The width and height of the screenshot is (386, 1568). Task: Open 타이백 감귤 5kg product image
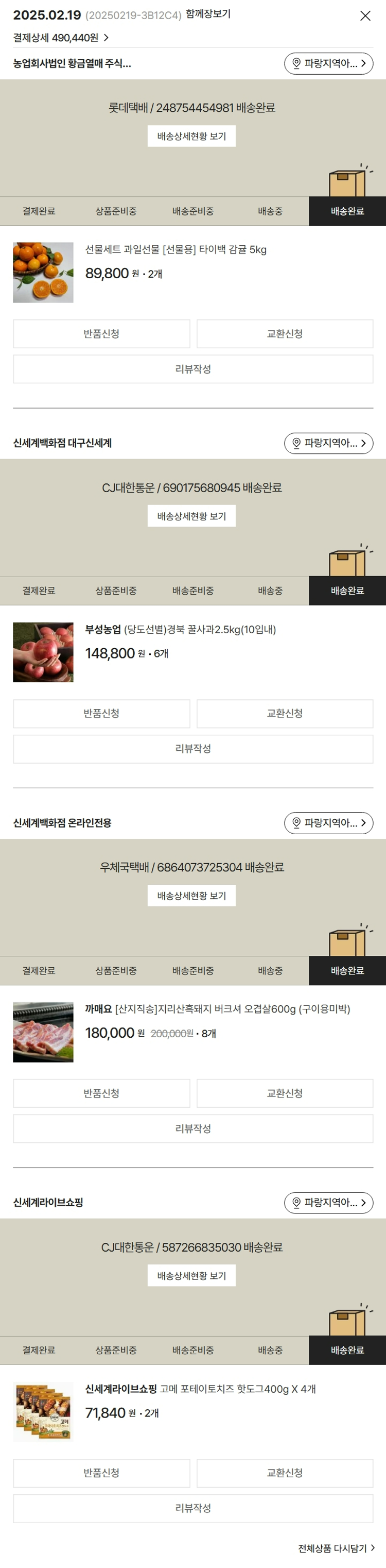pos(43,273)
